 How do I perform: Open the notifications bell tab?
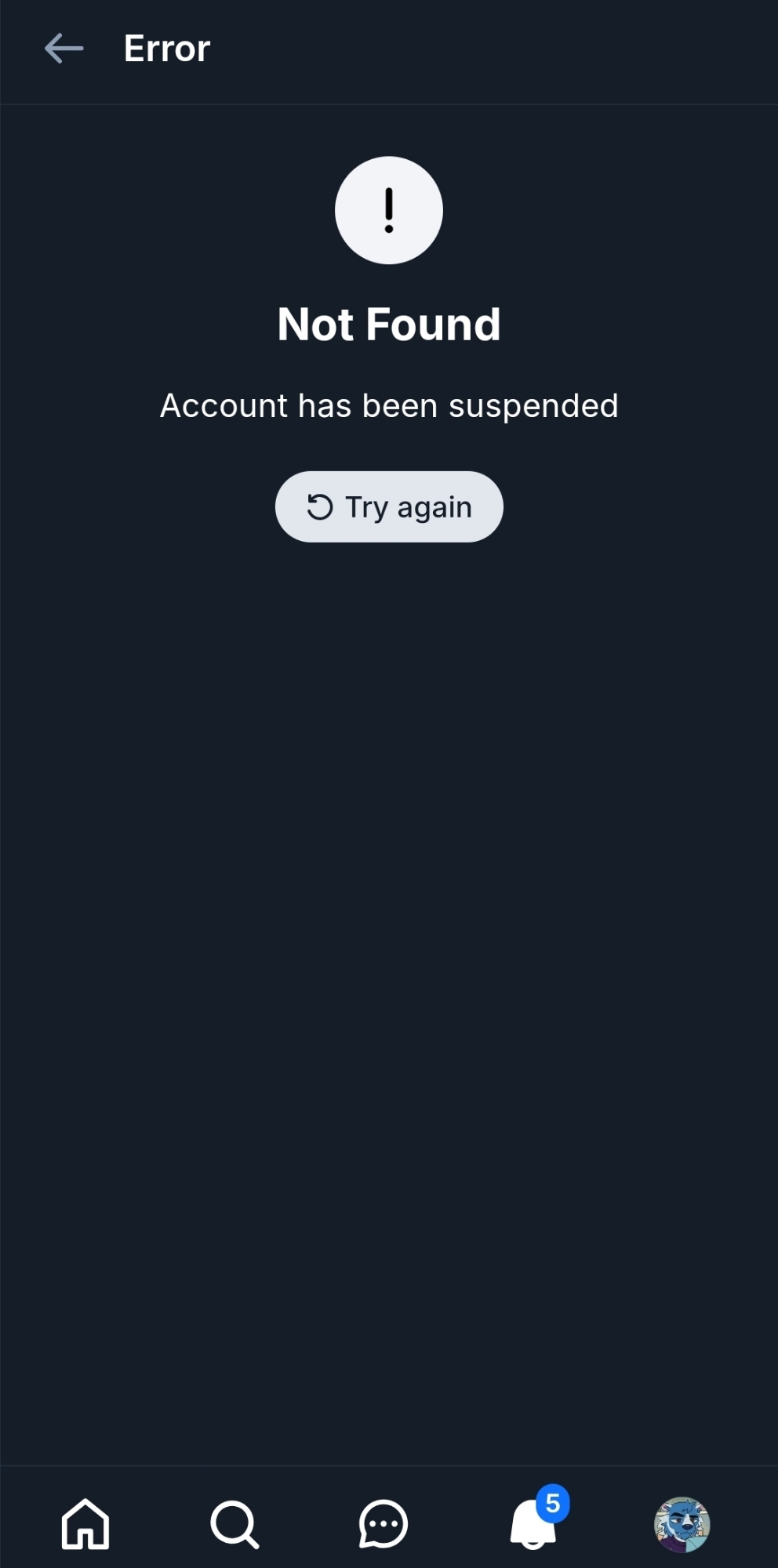coord(533,1524)
